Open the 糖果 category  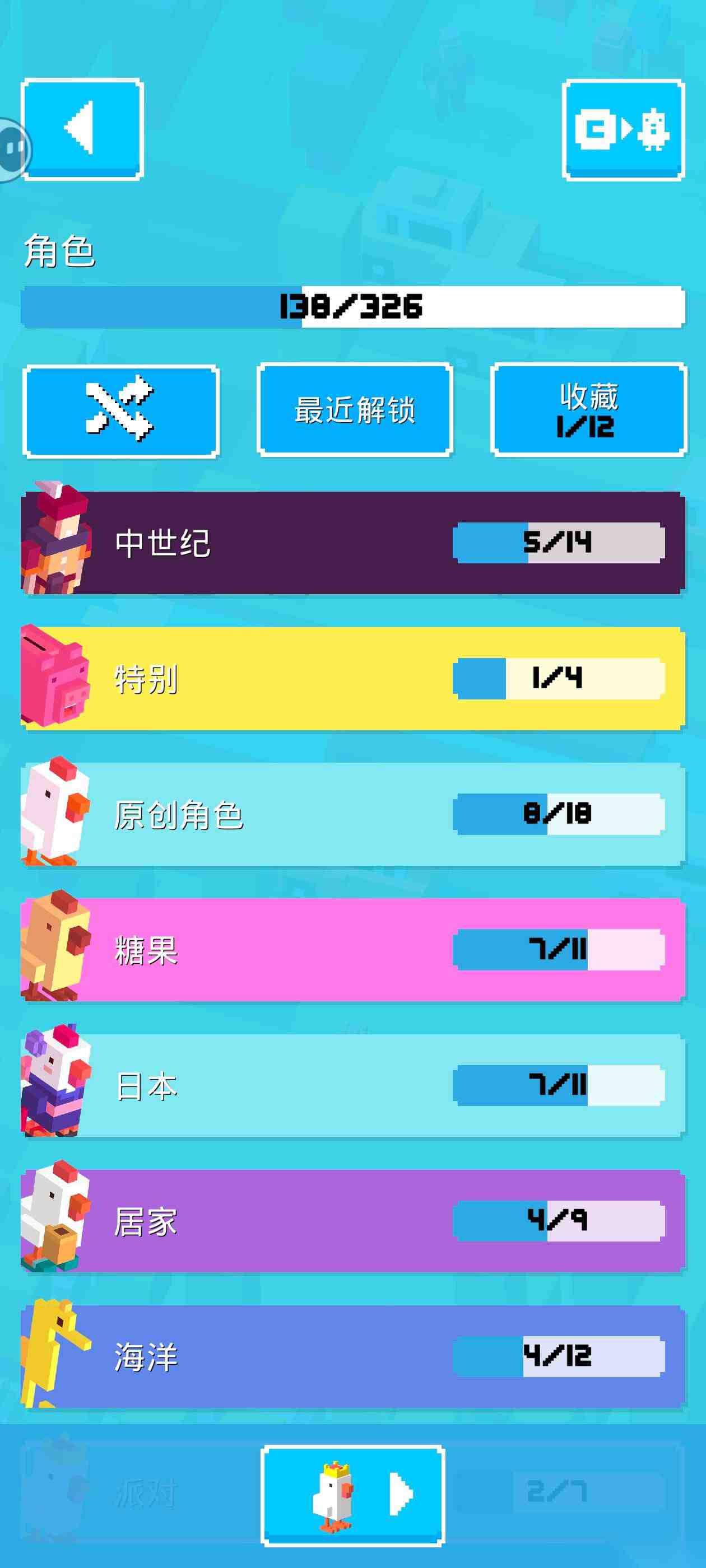point(352,950)
